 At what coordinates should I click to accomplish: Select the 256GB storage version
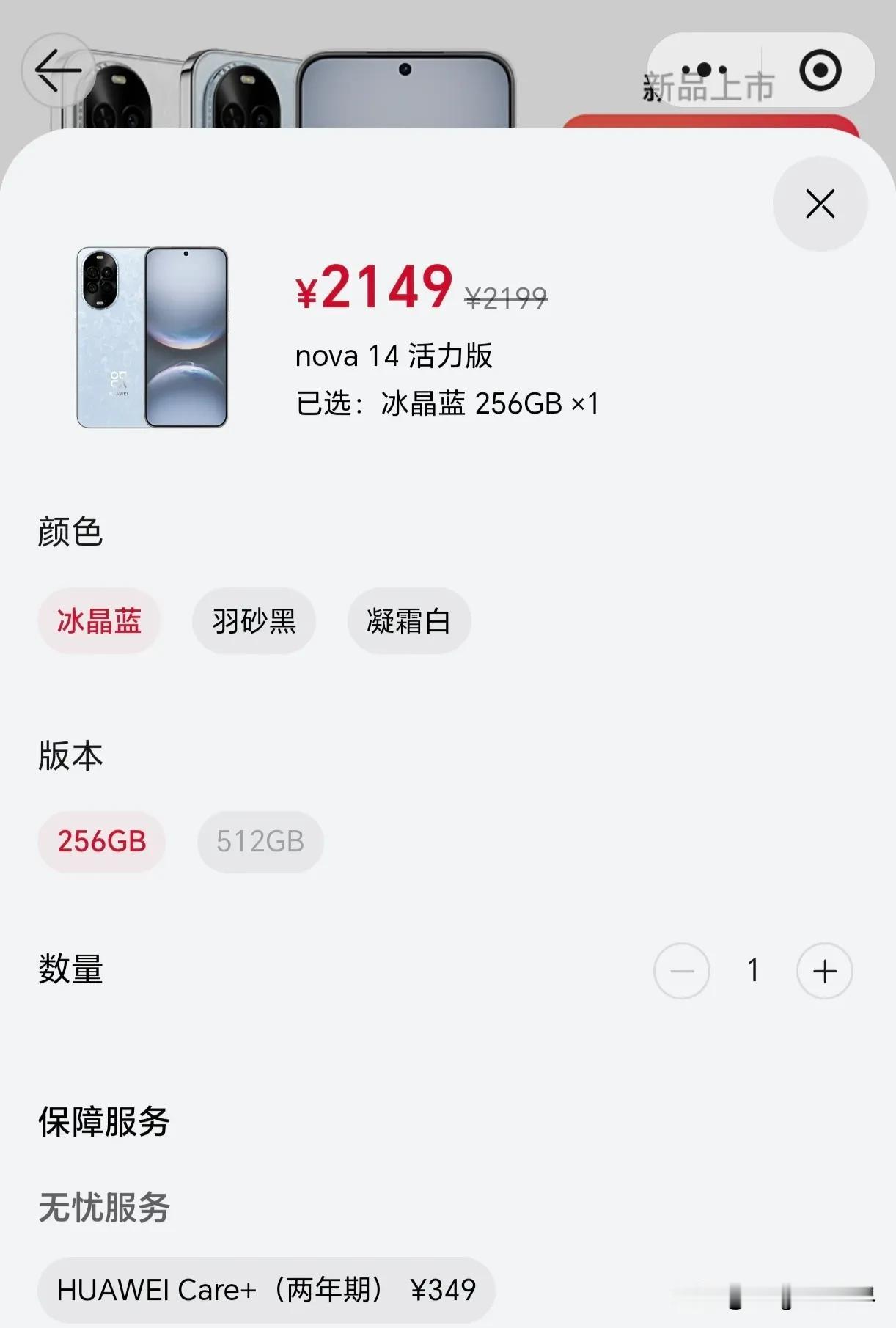[101, 843]
